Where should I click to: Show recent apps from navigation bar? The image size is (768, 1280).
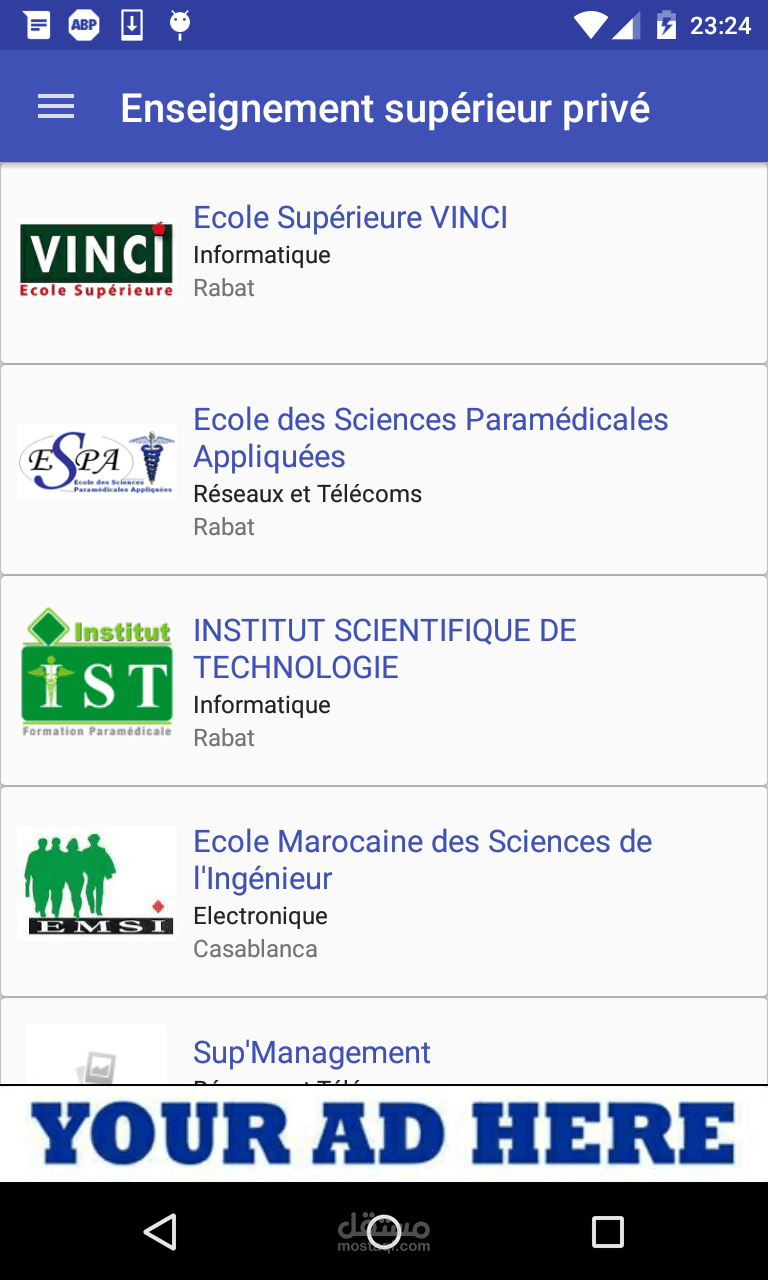[607, 1231]
